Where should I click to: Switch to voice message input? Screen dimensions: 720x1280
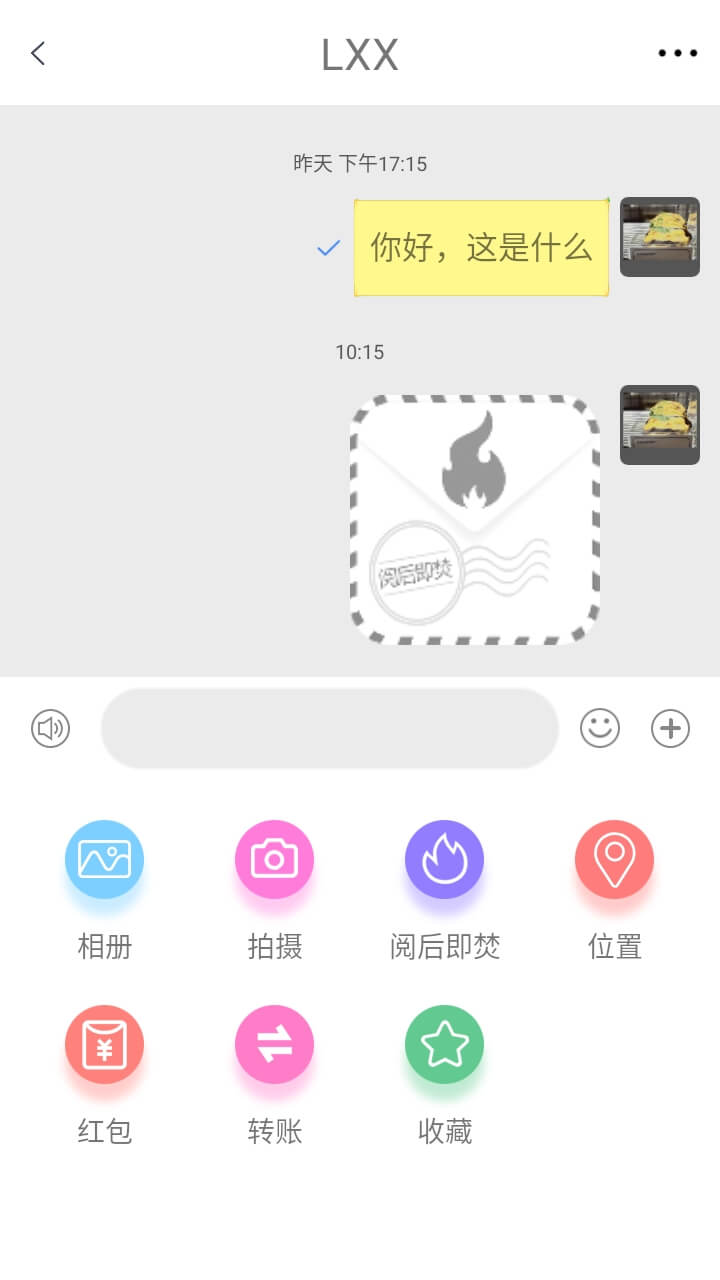(x=50, y=729)
